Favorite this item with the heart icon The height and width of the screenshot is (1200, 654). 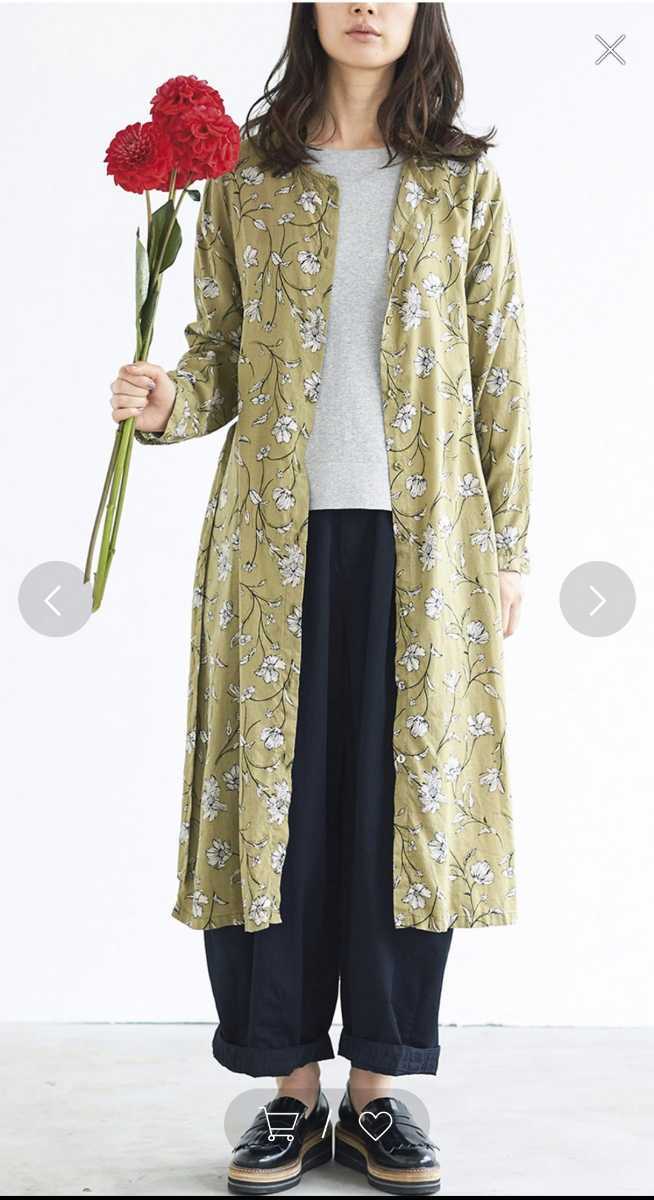[x=376, y=1124]
